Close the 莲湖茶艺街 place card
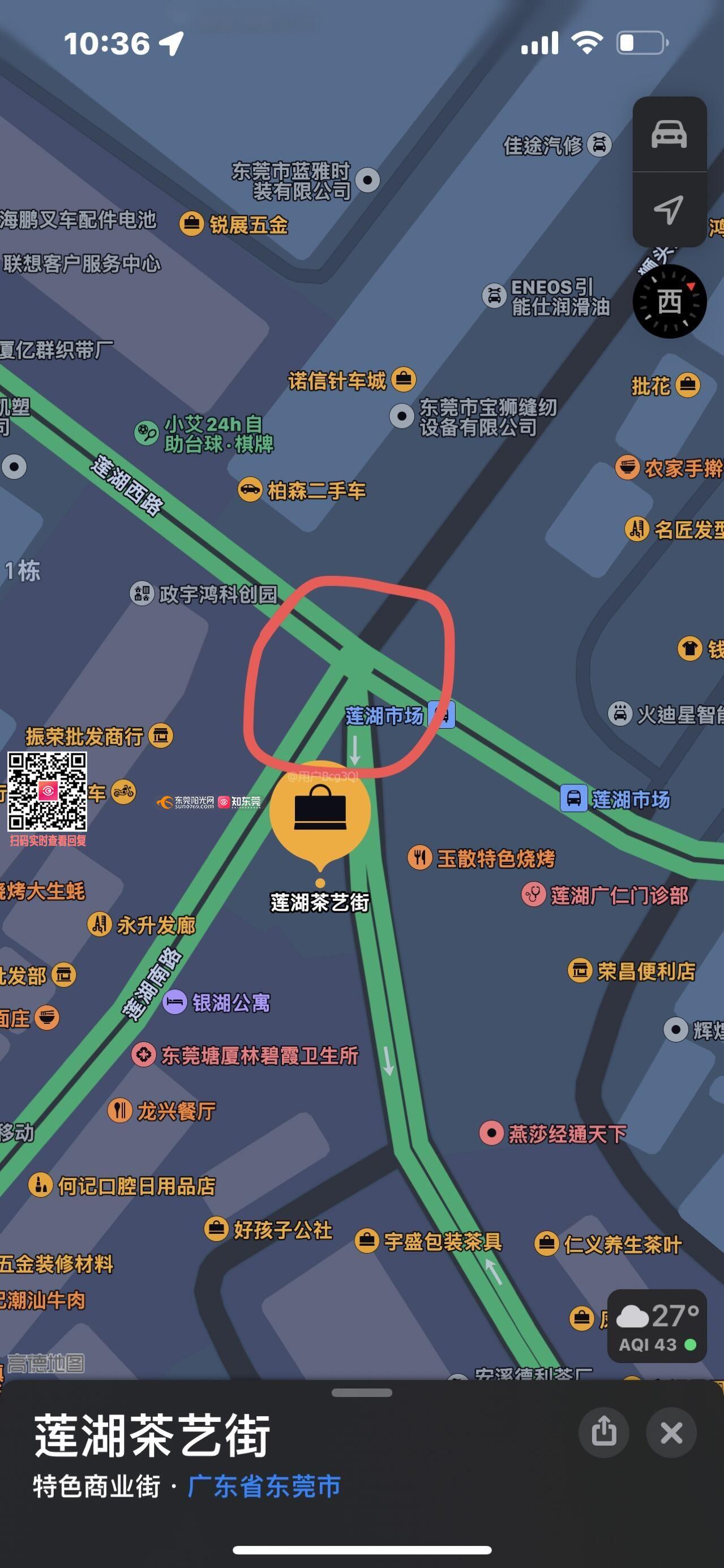Viewport: 724px width, 1568px height. [671, 1432]
